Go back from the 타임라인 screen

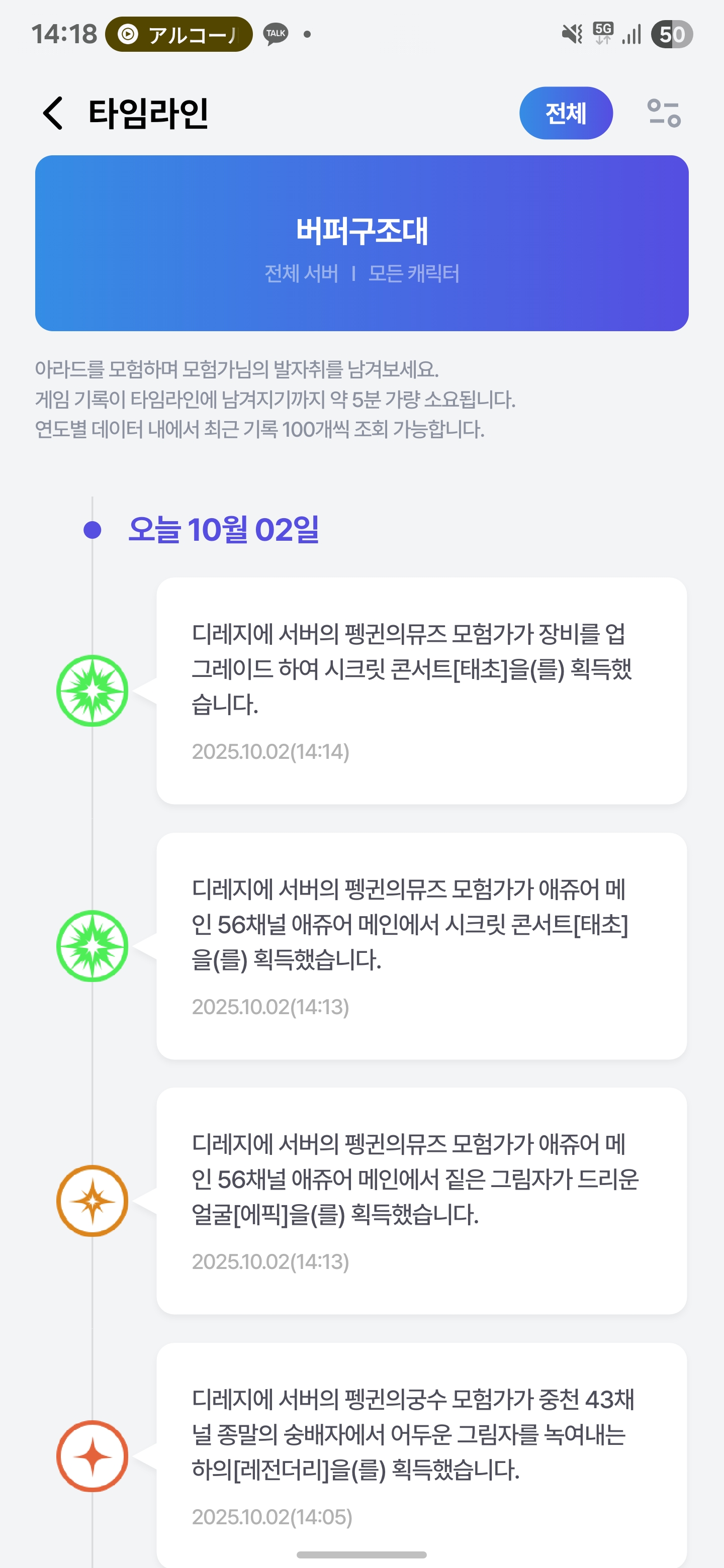point(54,113)
